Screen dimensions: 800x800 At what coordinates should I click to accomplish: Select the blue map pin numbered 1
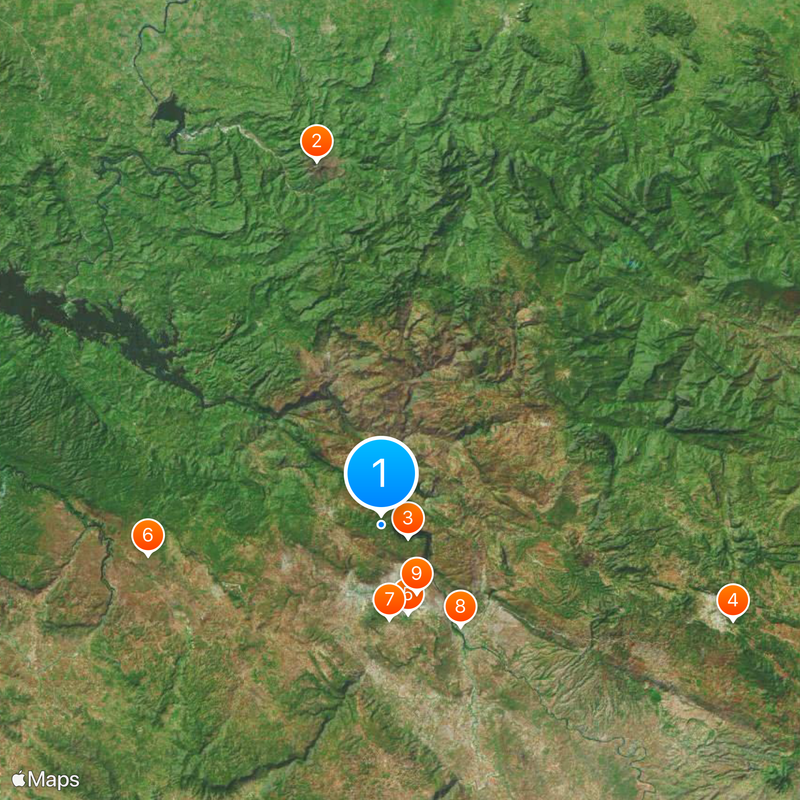pyautogui.click(x=381, y=472)
